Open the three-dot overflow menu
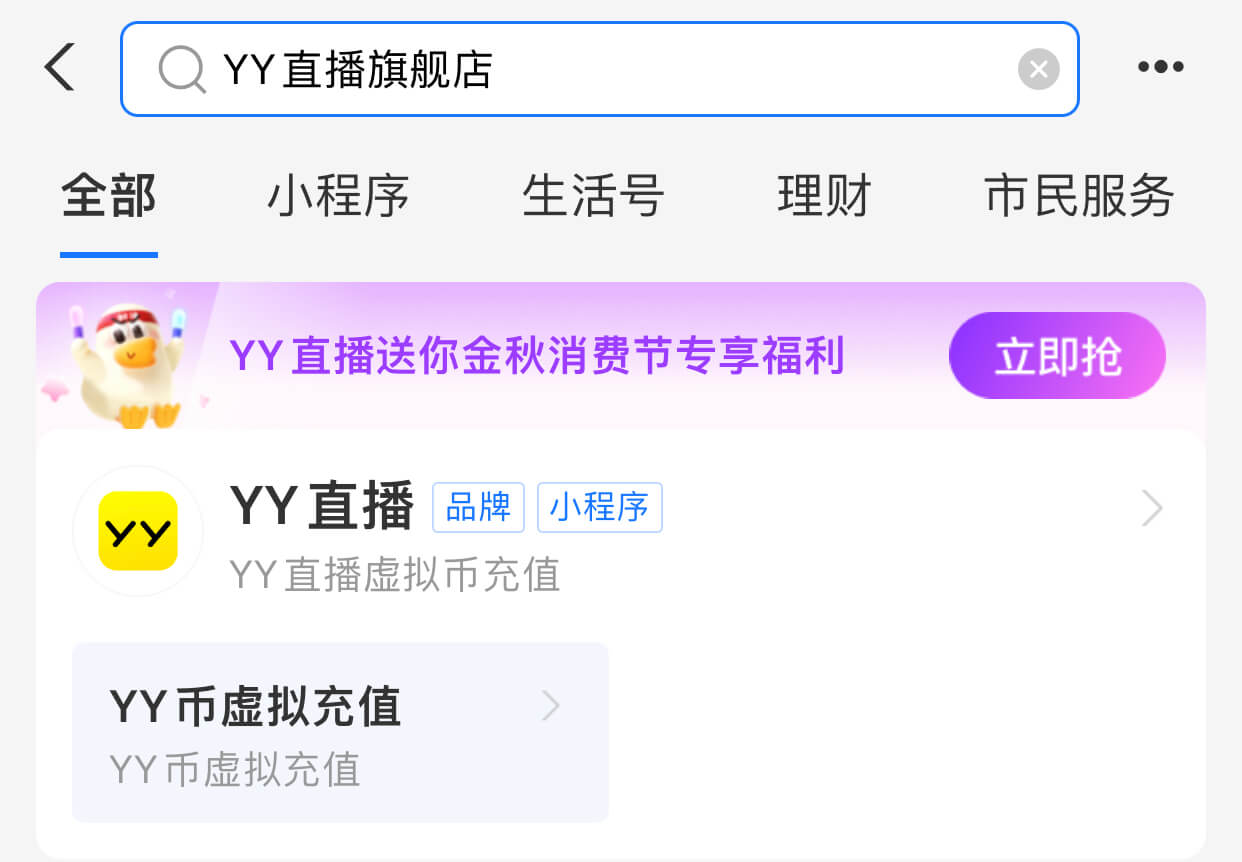The width and height of the screenshot is (1242, 862). (x=1160, y=68)
